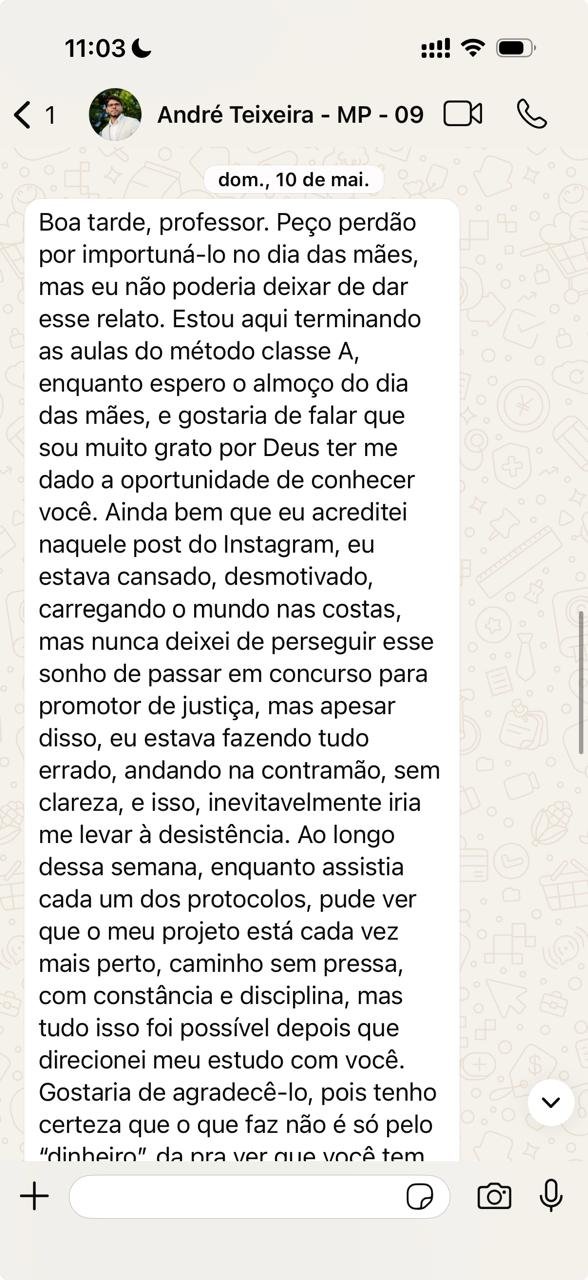Tap the microphone to record a voice message
This screenshot has height=1280, width=588.
pyautogui.click(x=551, y=1196)
